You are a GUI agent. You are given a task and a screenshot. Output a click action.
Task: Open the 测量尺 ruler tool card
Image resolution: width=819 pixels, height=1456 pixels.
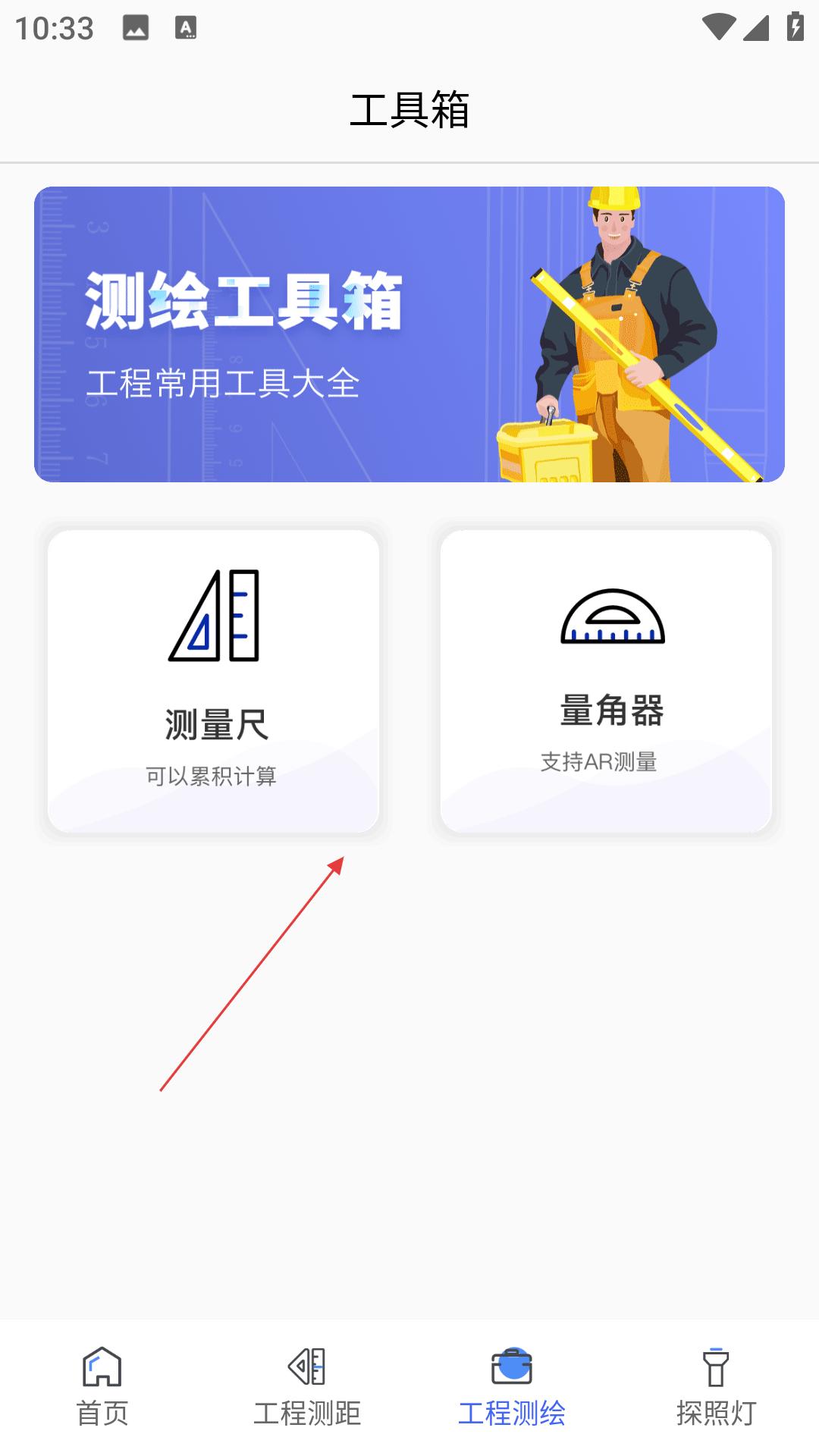(x=213, y=680)
